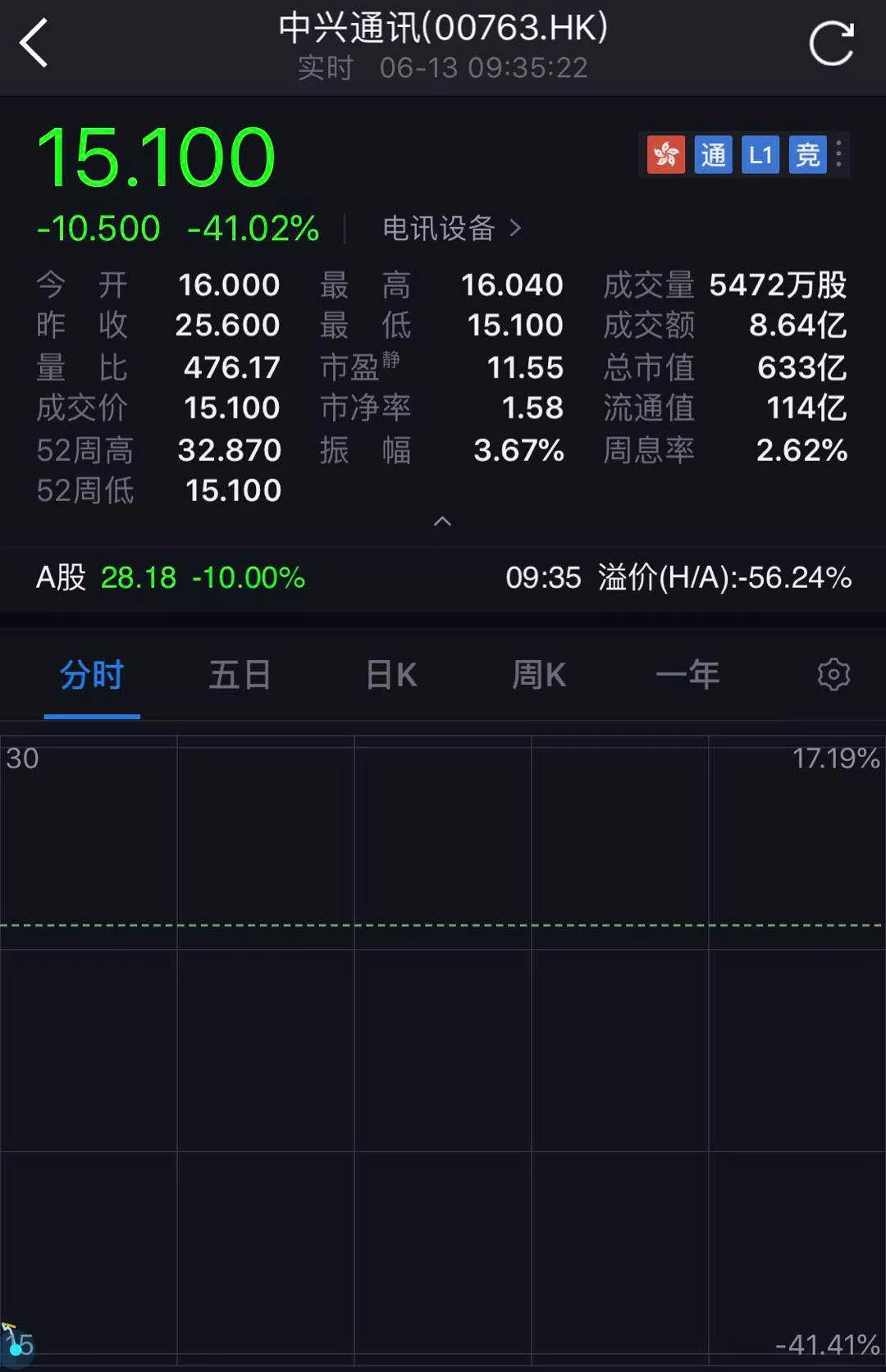
Task: Refresh the ZTE stock quote
Action: click(831, 43)
